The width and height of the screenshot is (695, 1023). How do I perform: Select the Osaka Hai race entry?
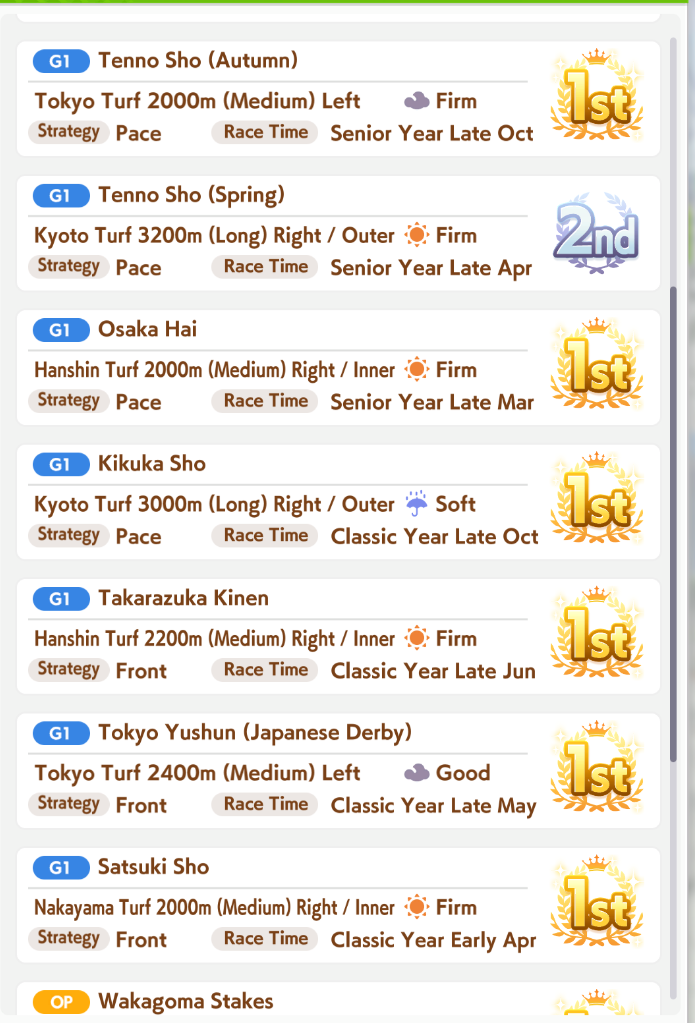click(338, 367)
